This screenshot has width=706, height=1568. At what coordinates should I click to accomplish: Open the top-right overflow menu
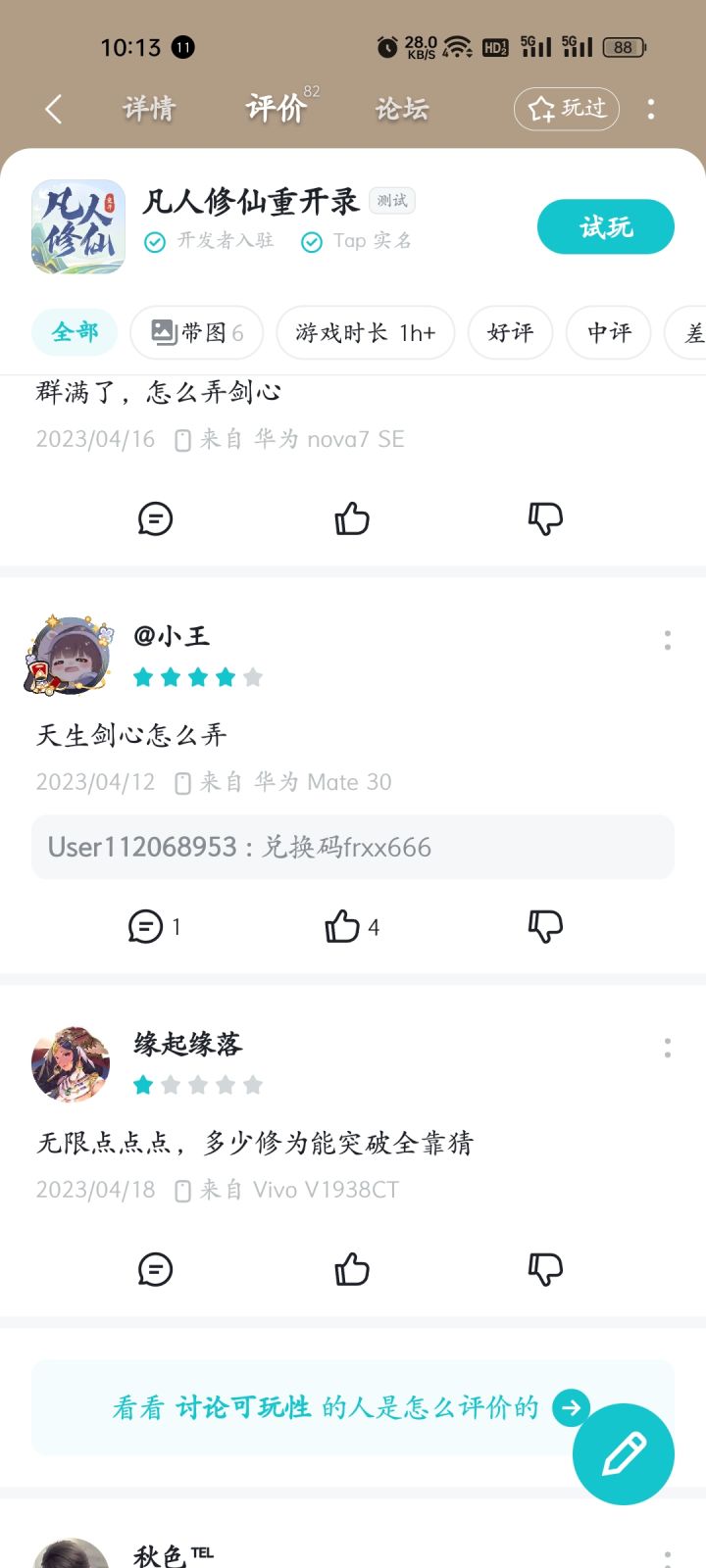[x=650, y=109]
